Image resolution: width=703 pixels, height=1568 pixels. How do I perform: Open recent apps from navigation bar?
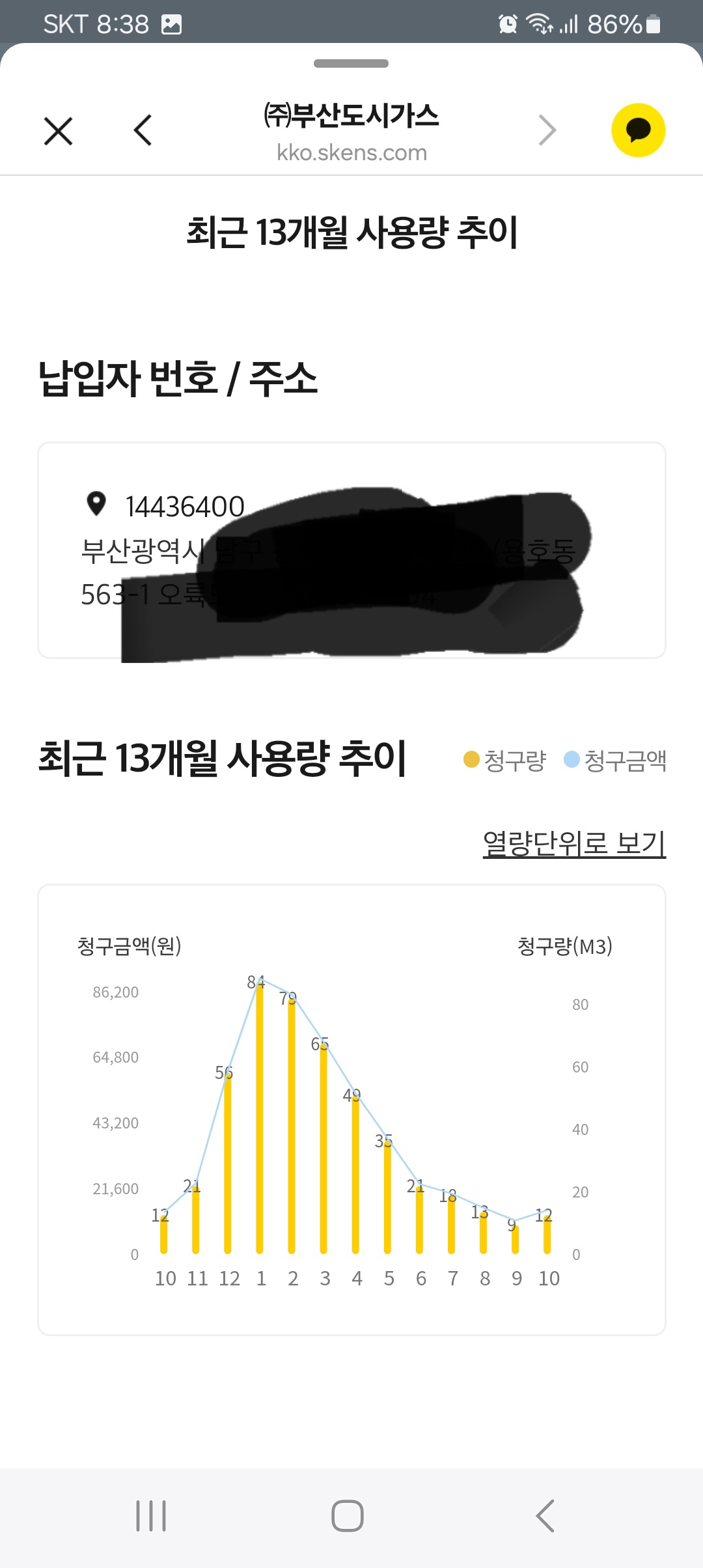coord(151,1515)
